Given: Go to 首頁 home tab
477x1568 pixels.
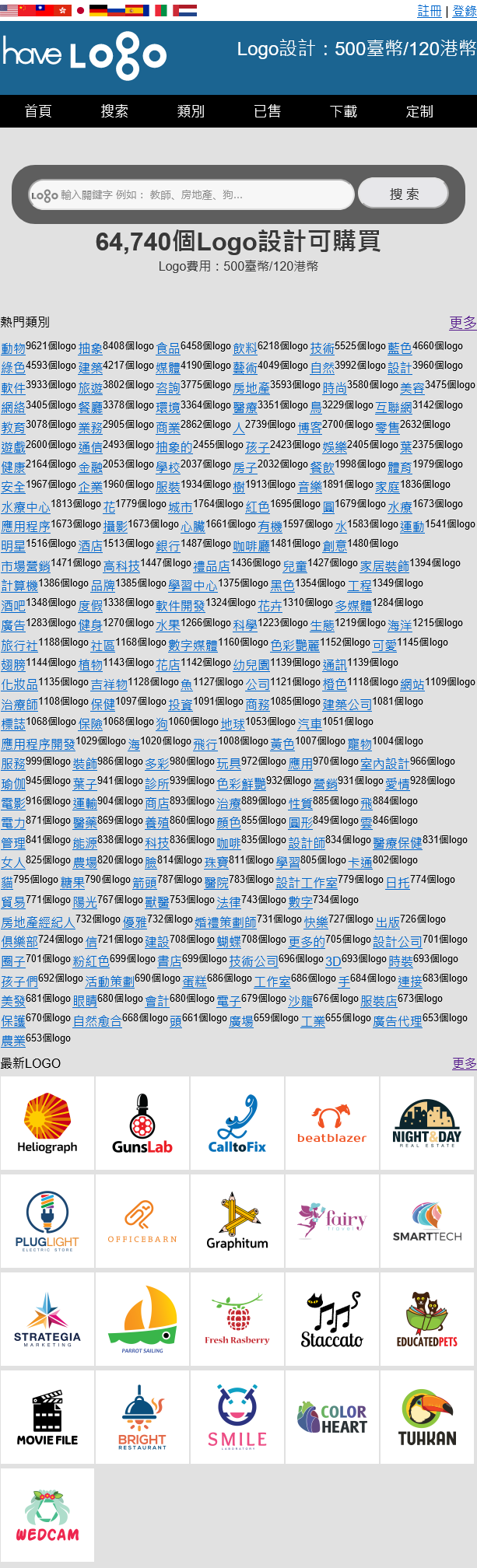Looking at the screenshot, I should pyautogui.click(x=38, y=111).
